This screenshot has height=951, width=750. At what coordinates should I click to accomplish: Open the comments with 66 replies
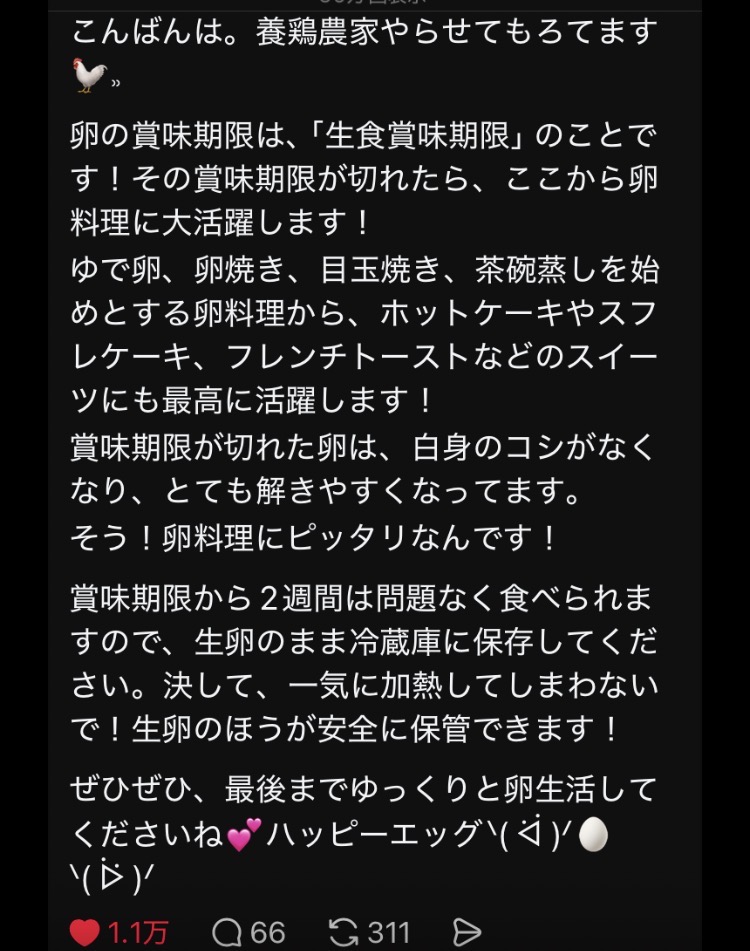tap(228, 932)
